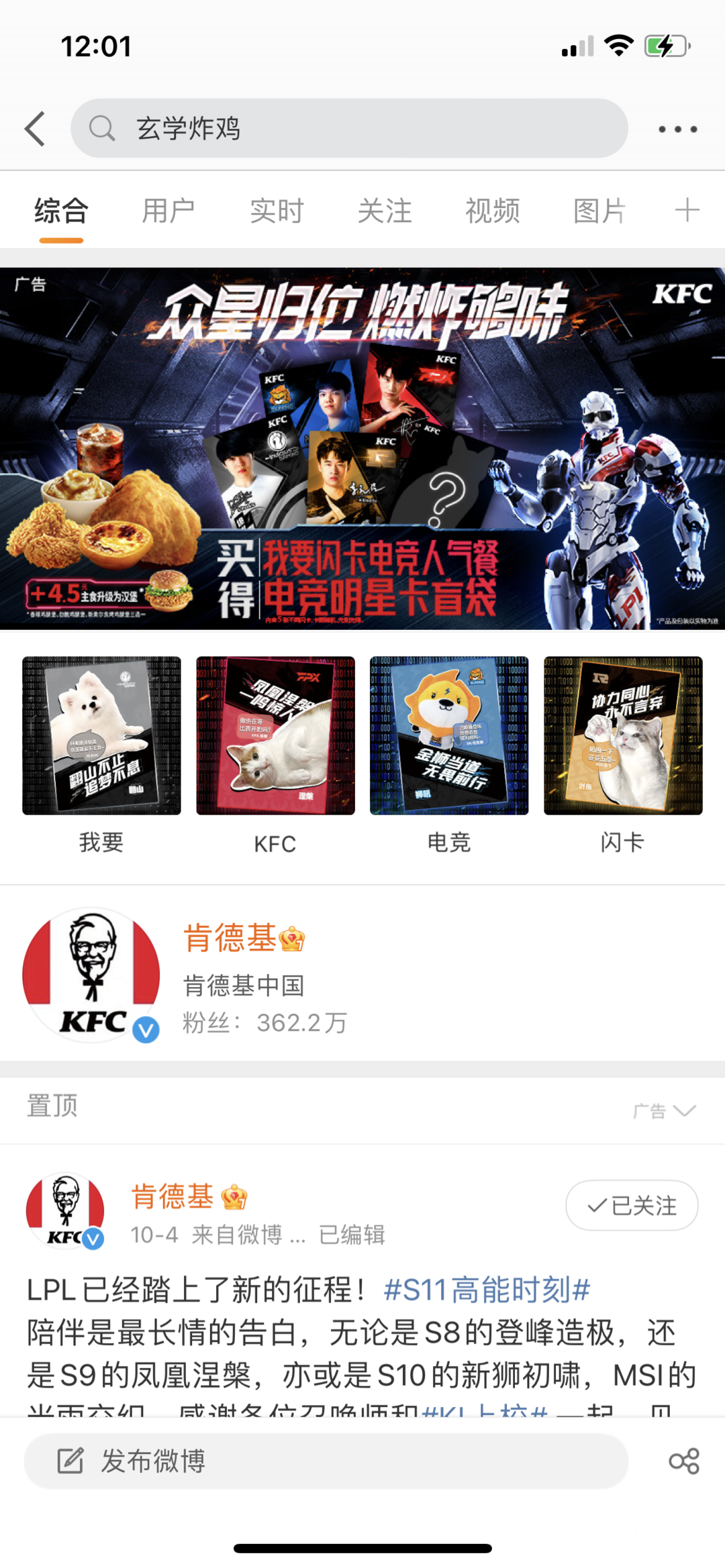Image resolution: width=725 pixels, height=1568 pixels.
Task: Select the 关注 tab
Action: (385, 211)
